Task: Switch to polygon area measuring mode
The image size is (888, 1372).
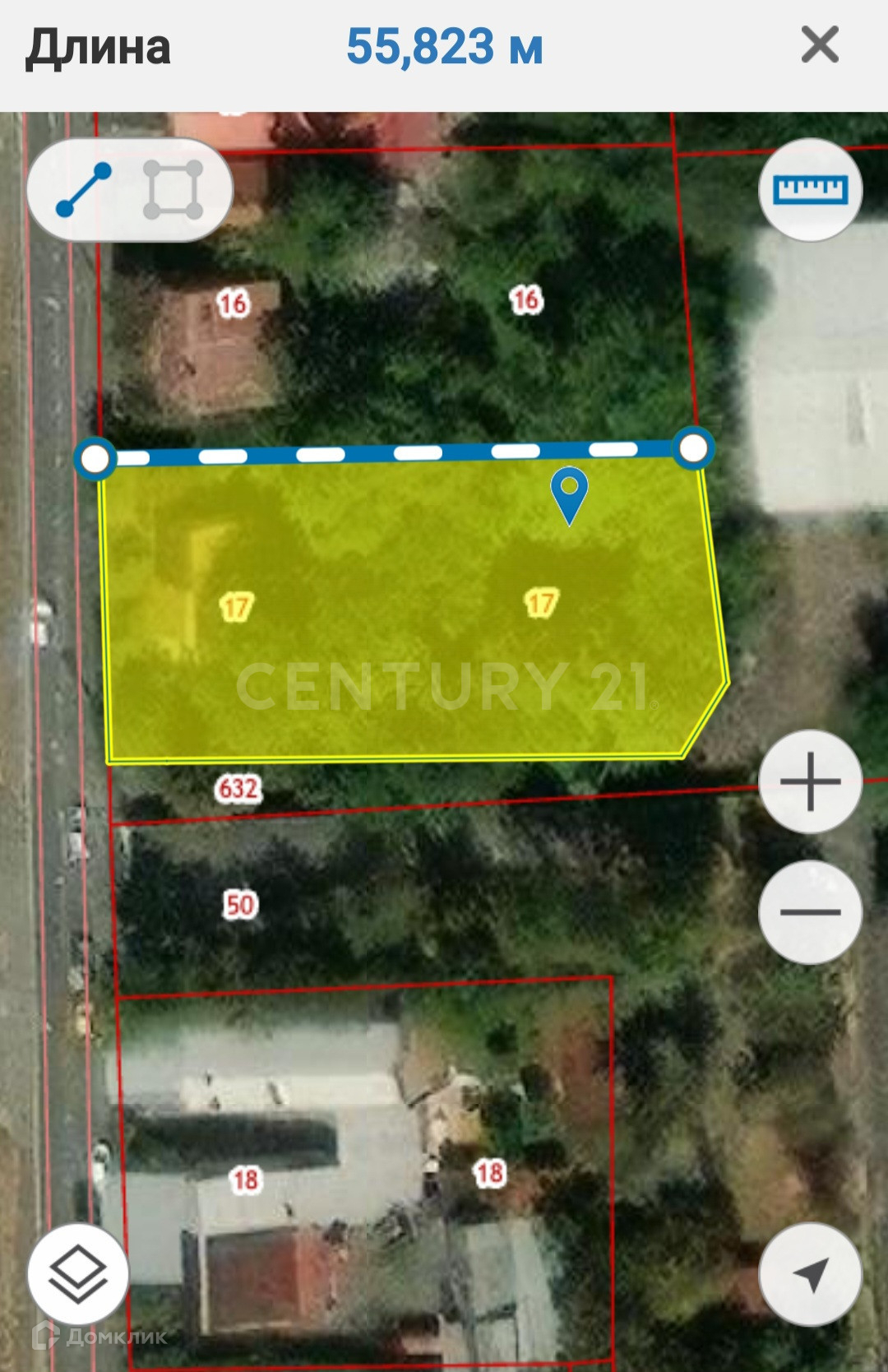Action: point(173,190)
